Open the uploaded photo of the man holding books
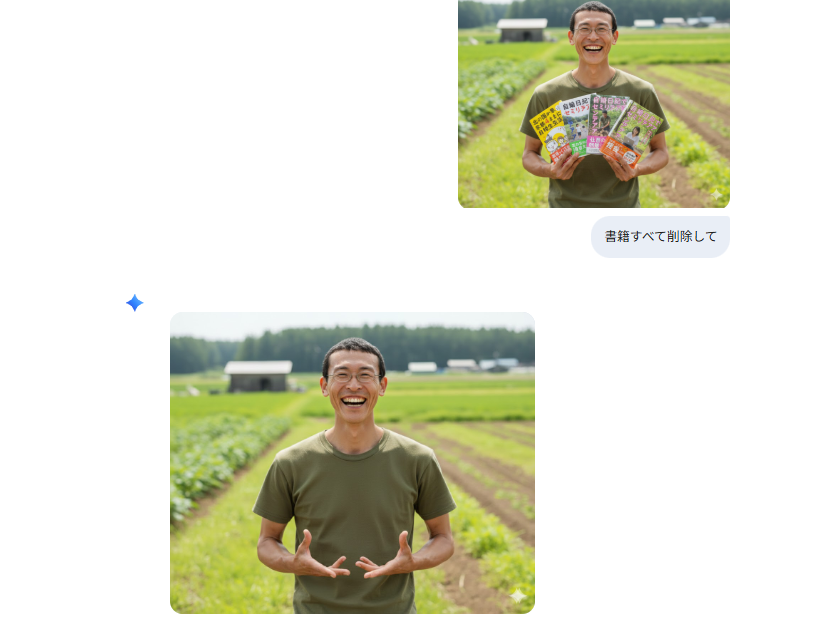 click(x=593, y=103)
